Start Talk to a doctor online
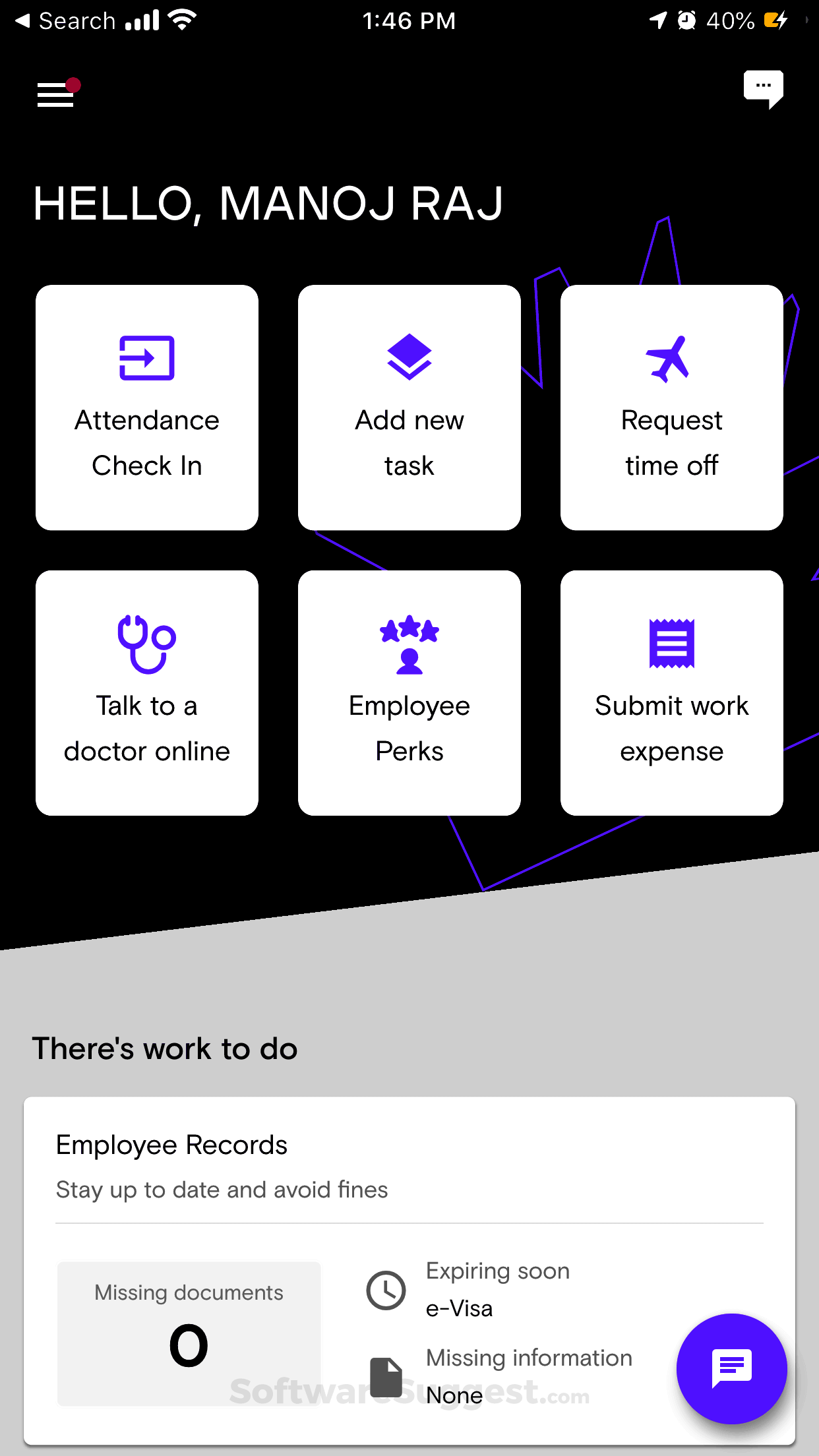The width and height of the screenshot is (819, 1456). (147, 693)
